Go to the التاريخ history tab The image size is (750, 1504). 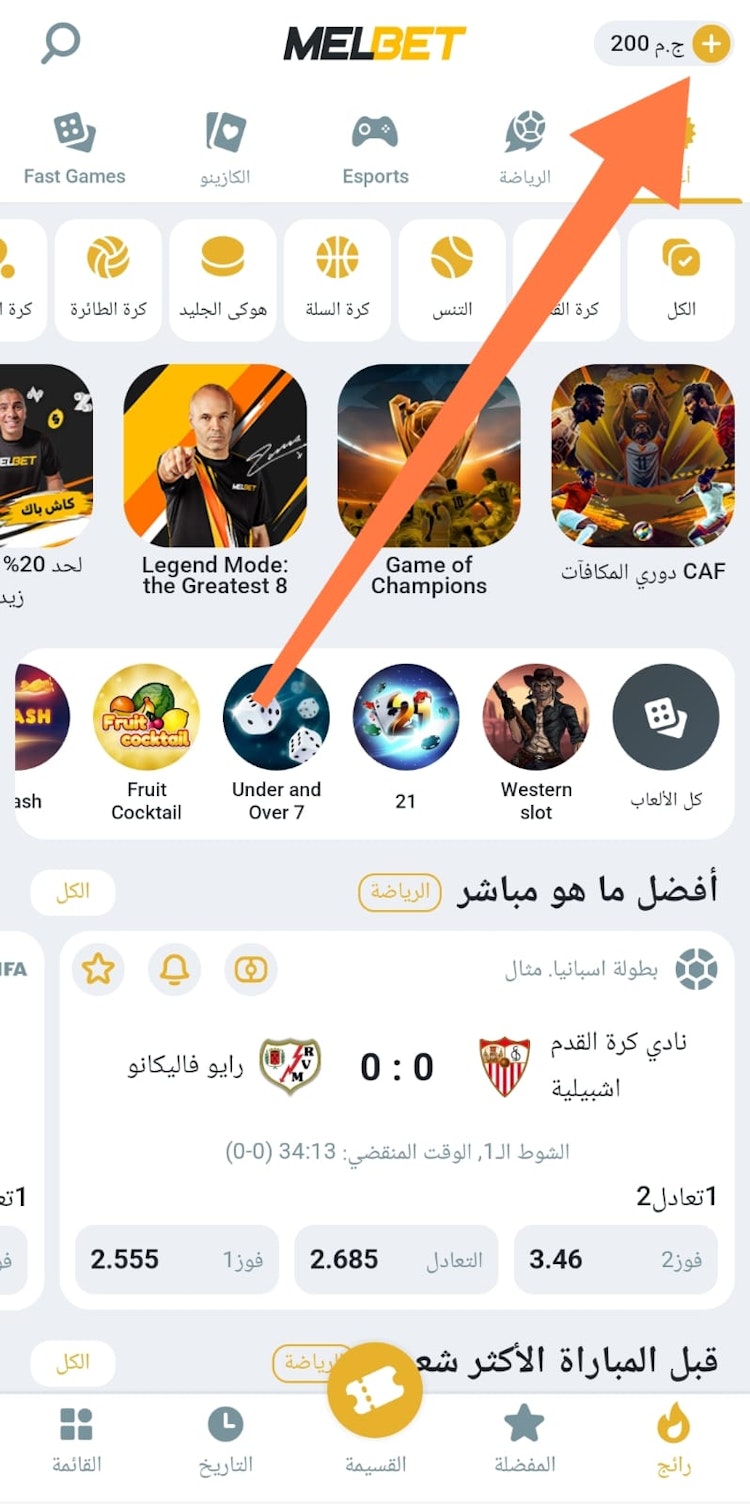[225, 1438]
